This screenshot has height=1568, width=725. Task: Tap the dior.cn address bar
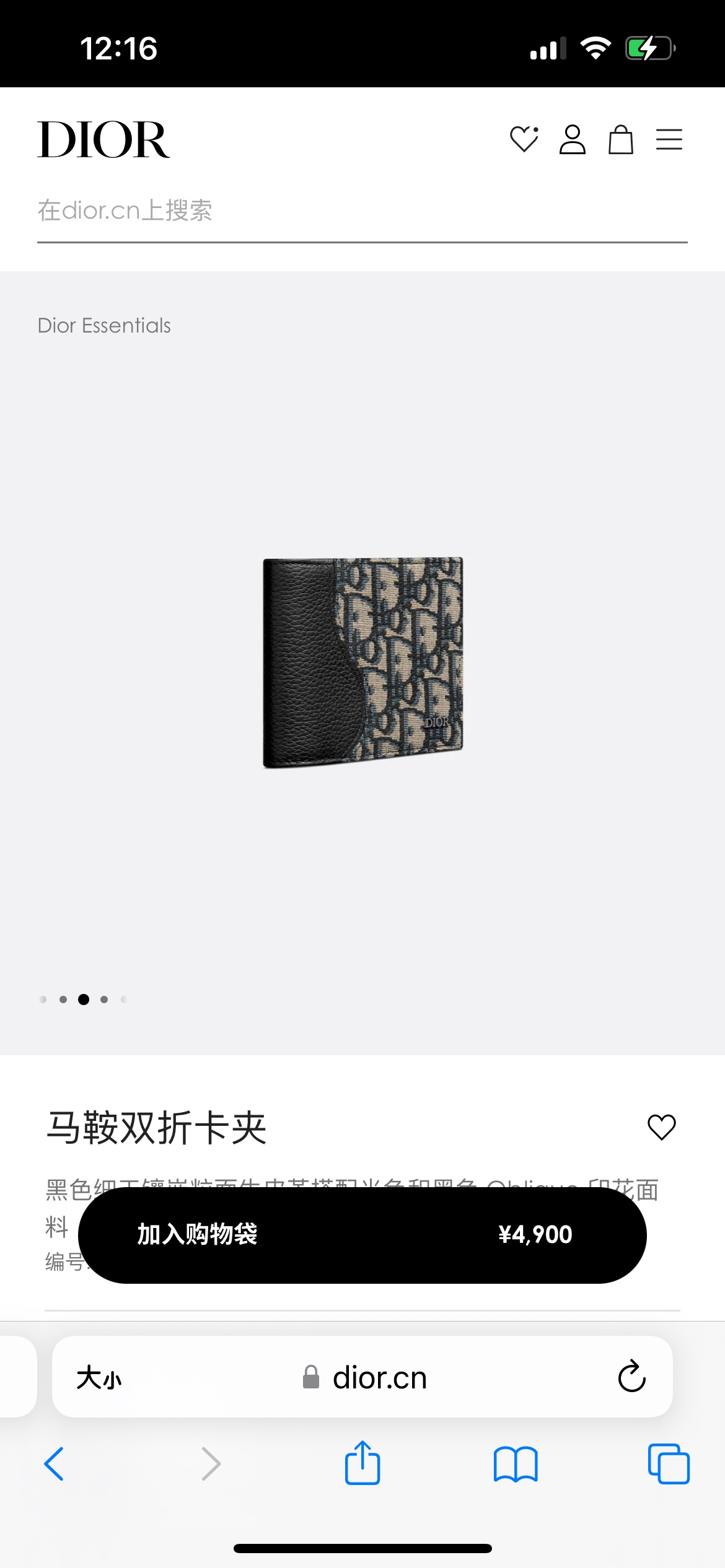378,1379
